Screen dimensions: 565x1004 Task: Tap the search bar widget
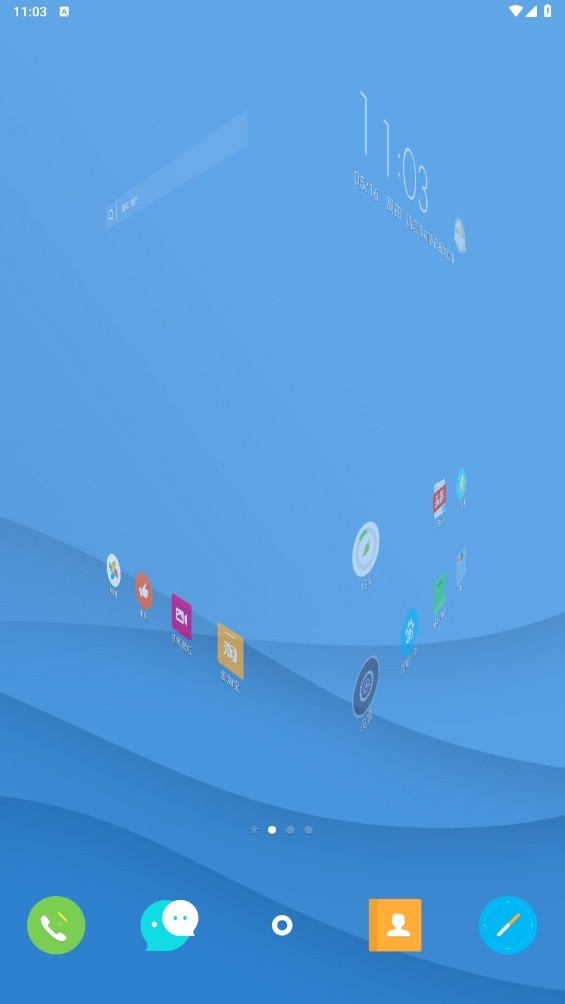[x=176, y=170]
